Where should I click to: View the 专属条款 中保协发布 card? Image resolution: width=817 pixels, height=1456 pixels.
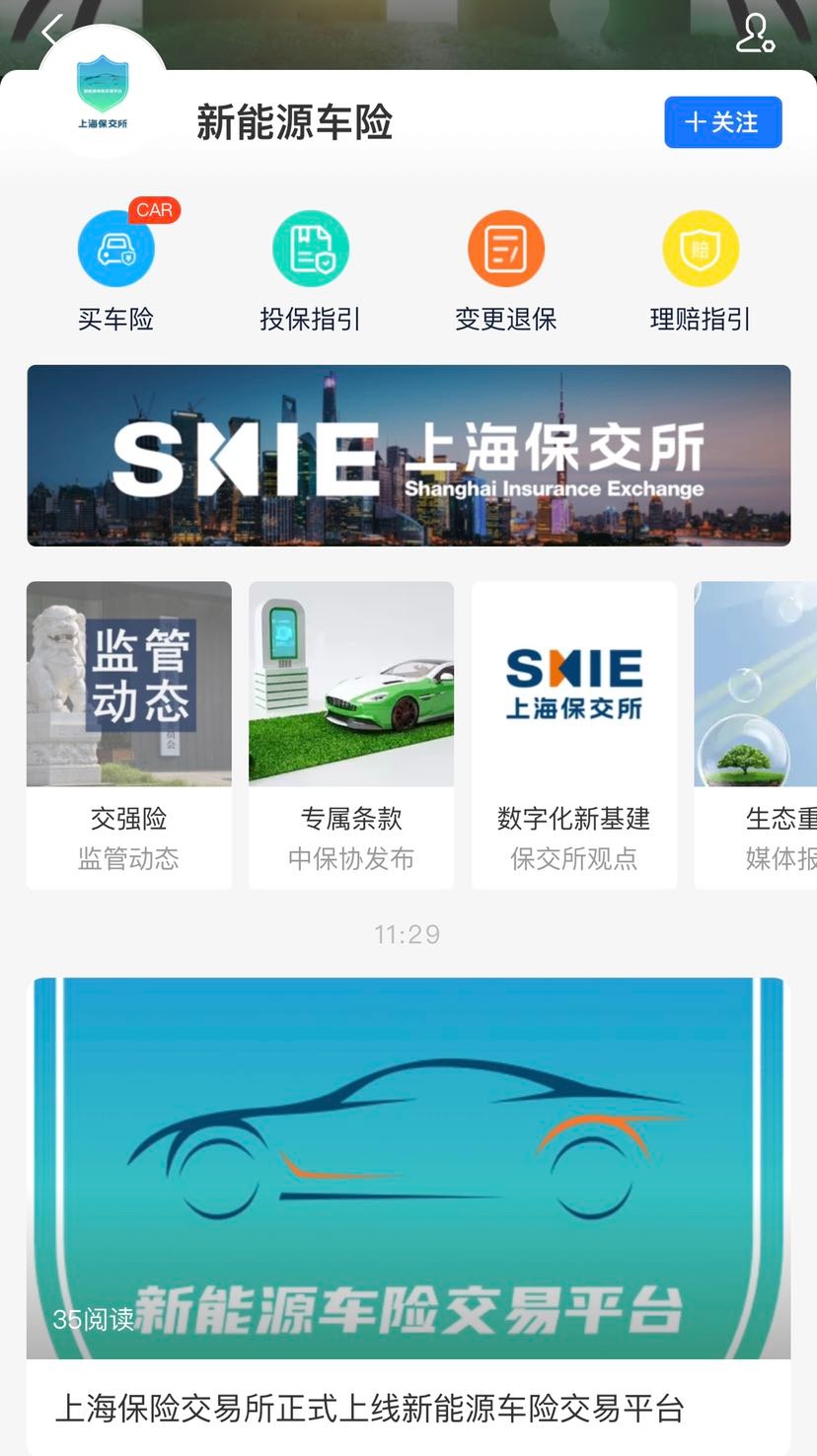tap(351, 735)
